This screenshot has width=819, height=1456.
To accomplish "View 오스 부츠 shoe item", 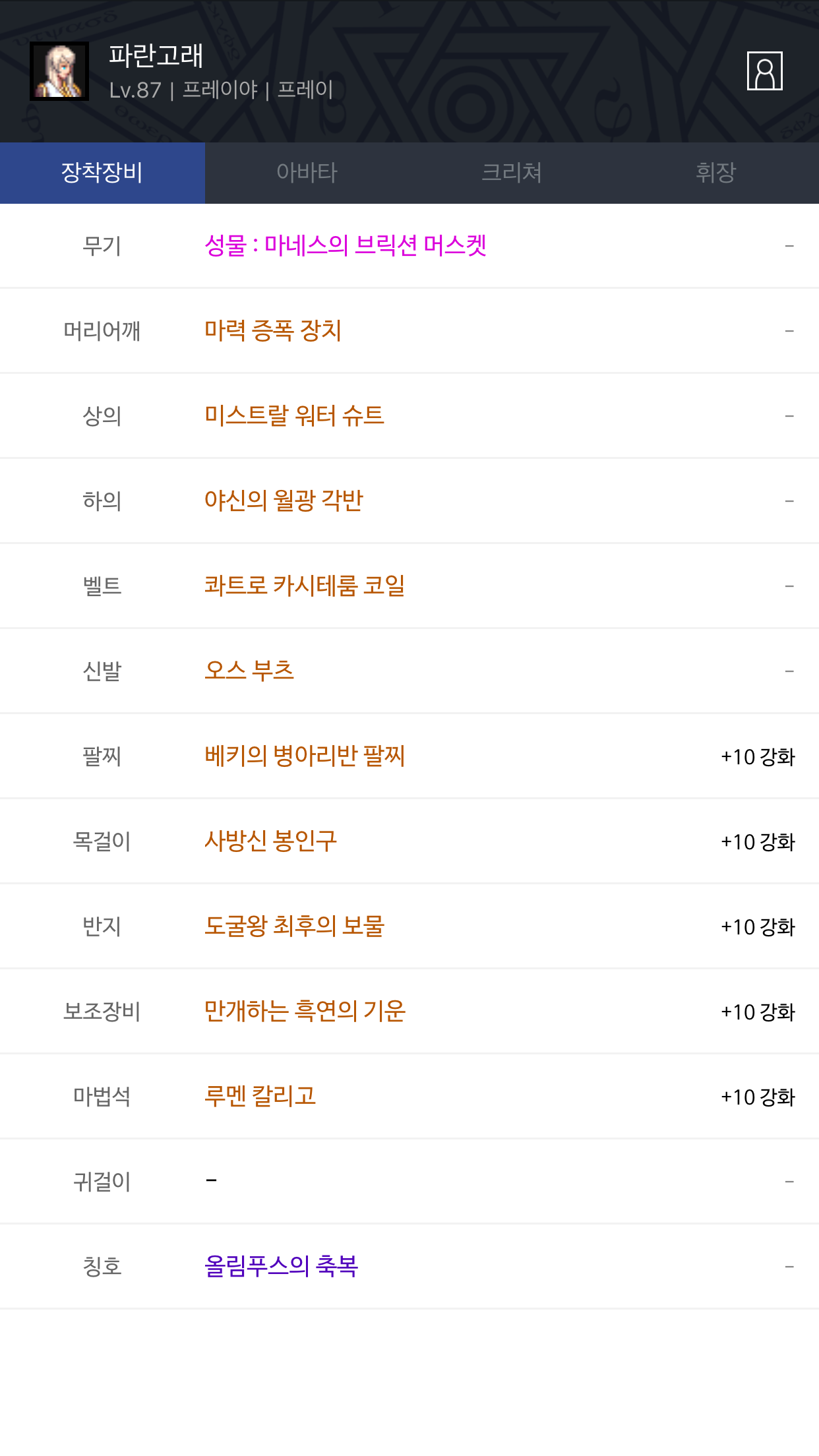I will (x=249, y=671).
